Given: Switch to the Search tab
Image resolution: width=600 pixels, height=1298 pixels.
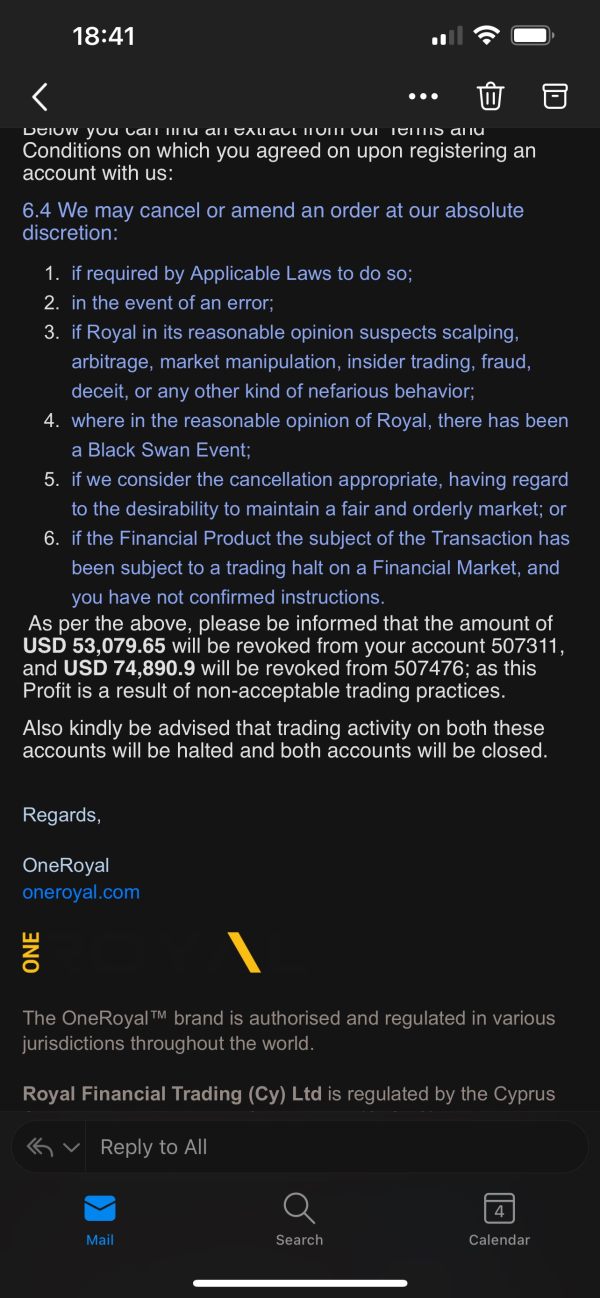Looking at the screenshot, I should (x=300, y=1220).
